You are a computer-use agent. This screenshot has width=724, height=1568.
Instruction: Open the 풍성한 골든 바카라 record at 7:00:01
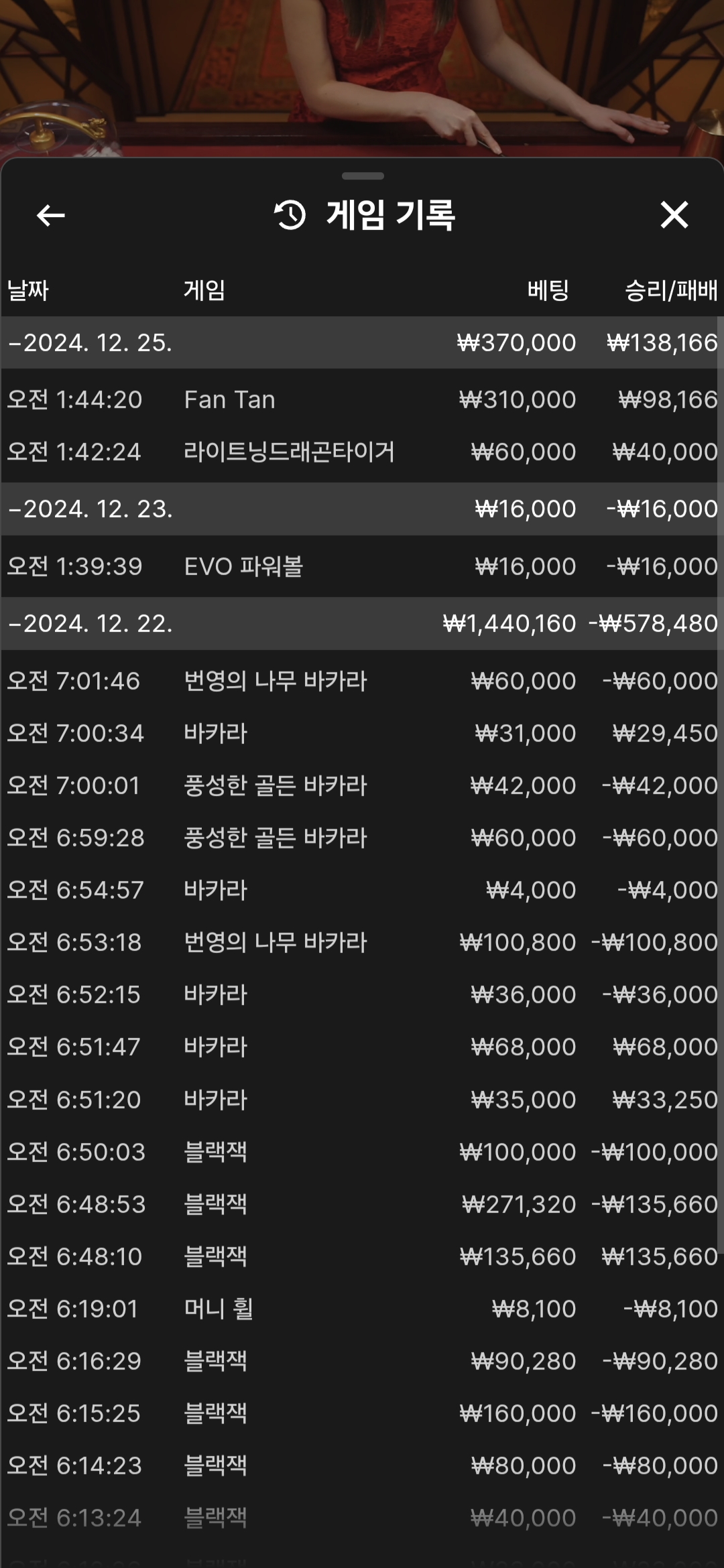[x=362, y=785]
